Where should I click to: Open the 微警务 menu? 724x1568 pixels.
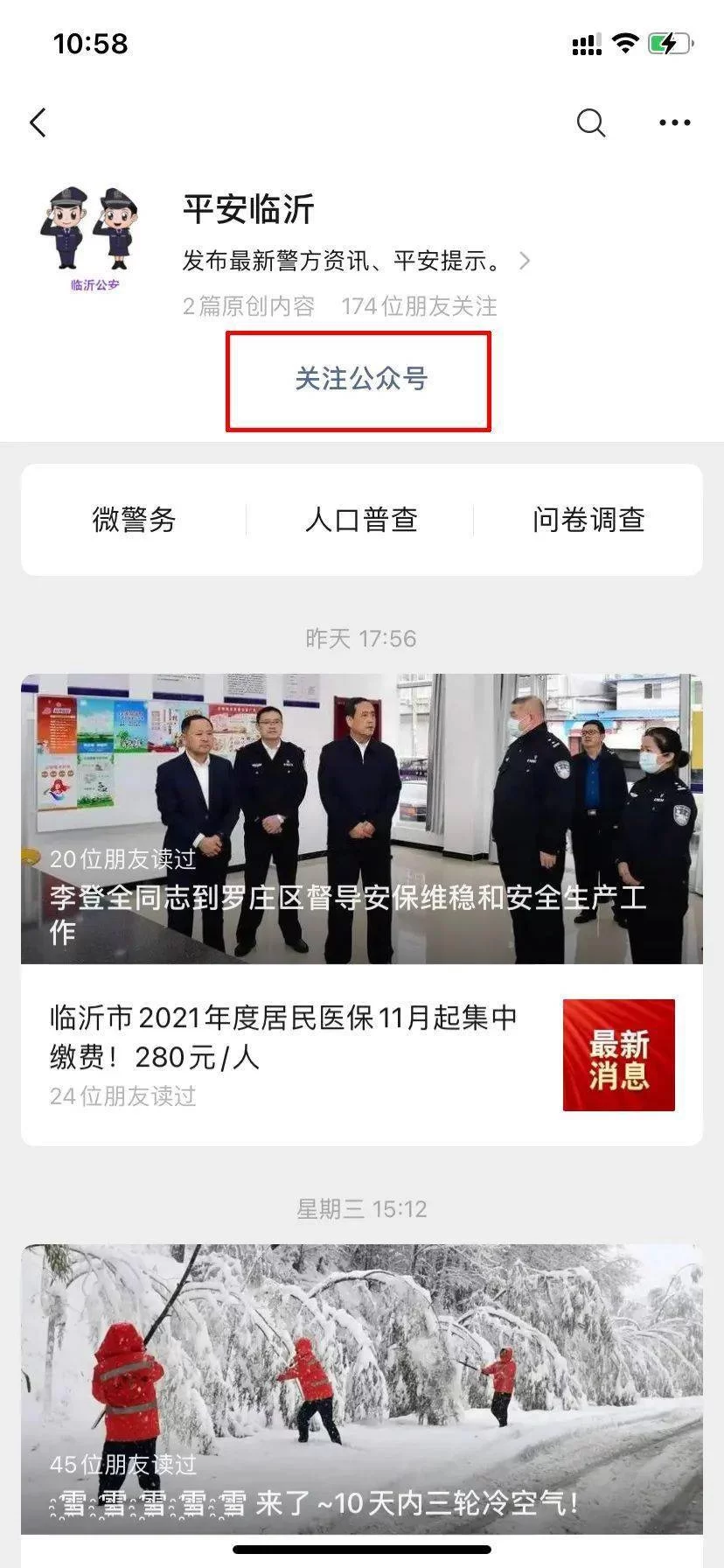point(135,520)
